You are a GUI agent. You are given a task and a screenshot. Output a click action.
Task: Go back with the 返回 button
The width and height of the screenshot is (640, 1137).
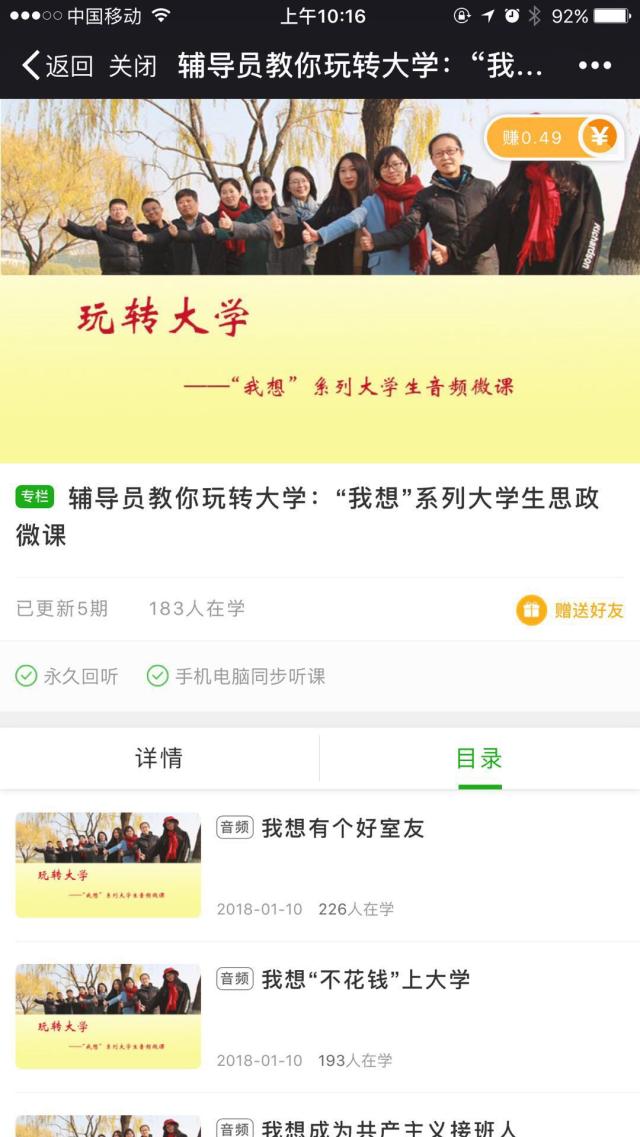point(58,66)
